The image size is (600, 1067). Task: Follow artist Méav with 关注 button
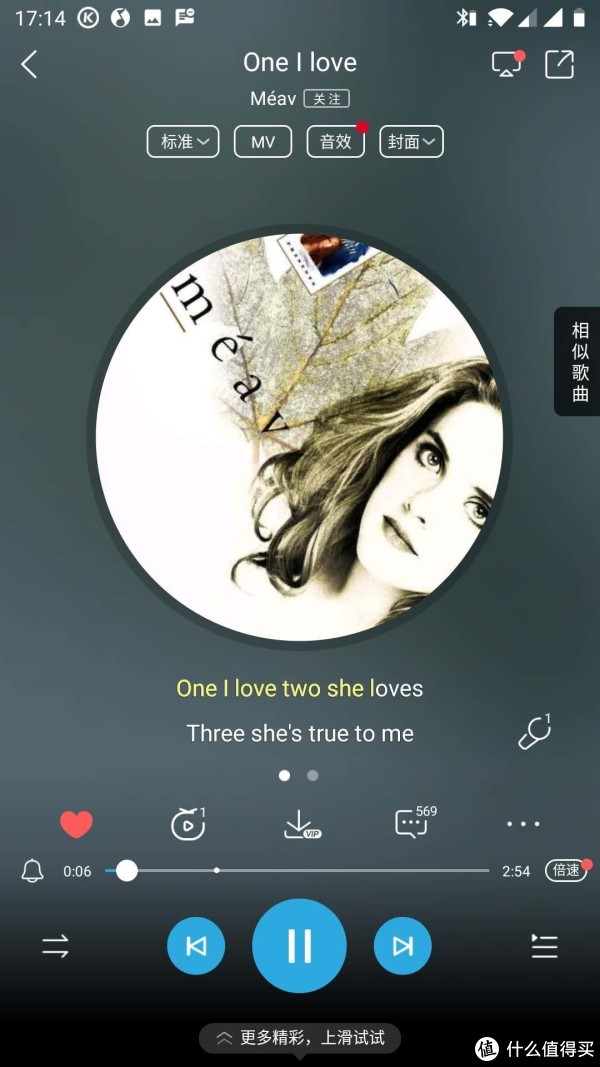click(x=327, y=99)
